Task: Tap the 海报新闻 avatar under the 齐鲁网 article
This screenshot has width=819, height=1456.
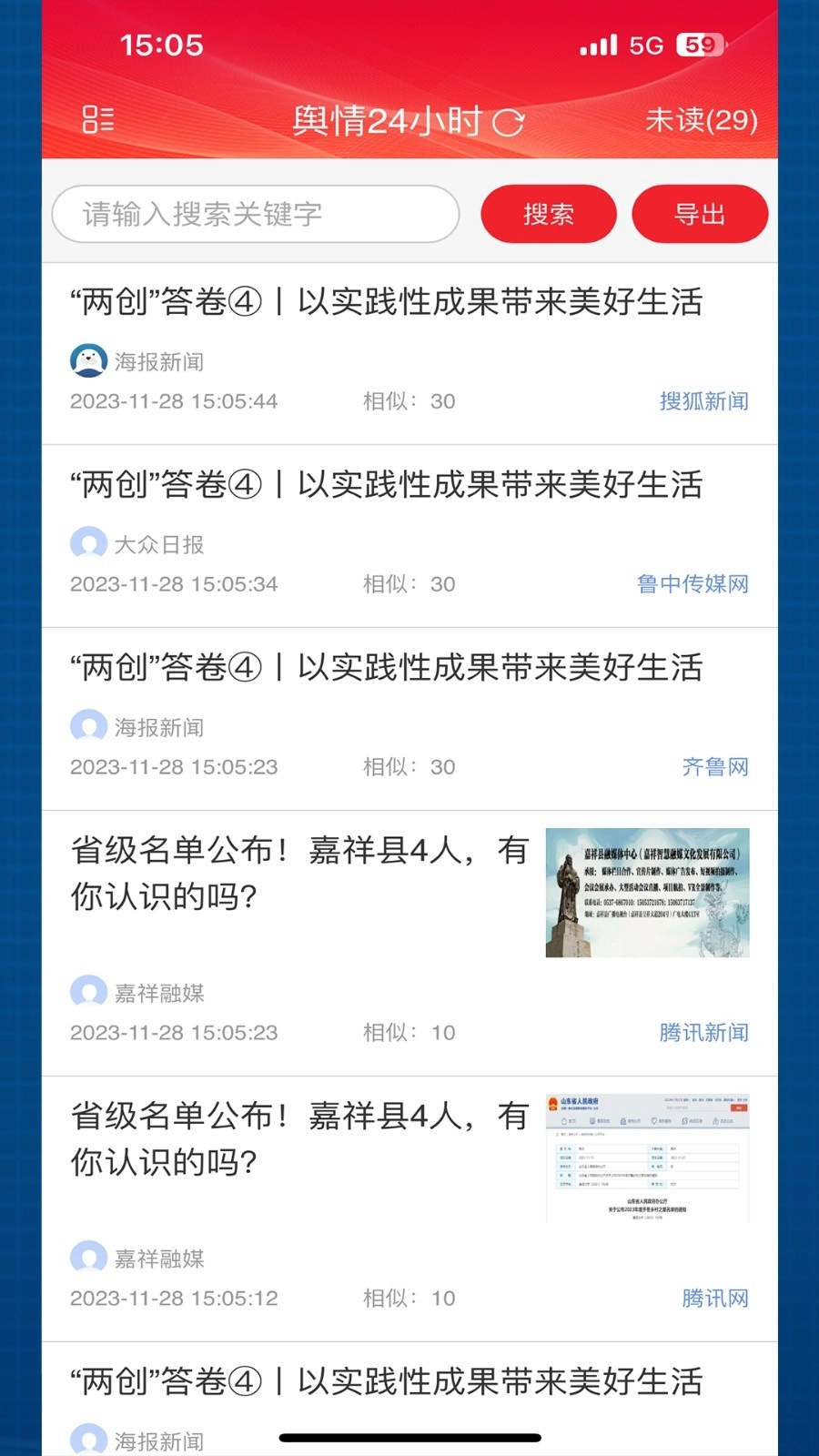Action: (86, 726)
